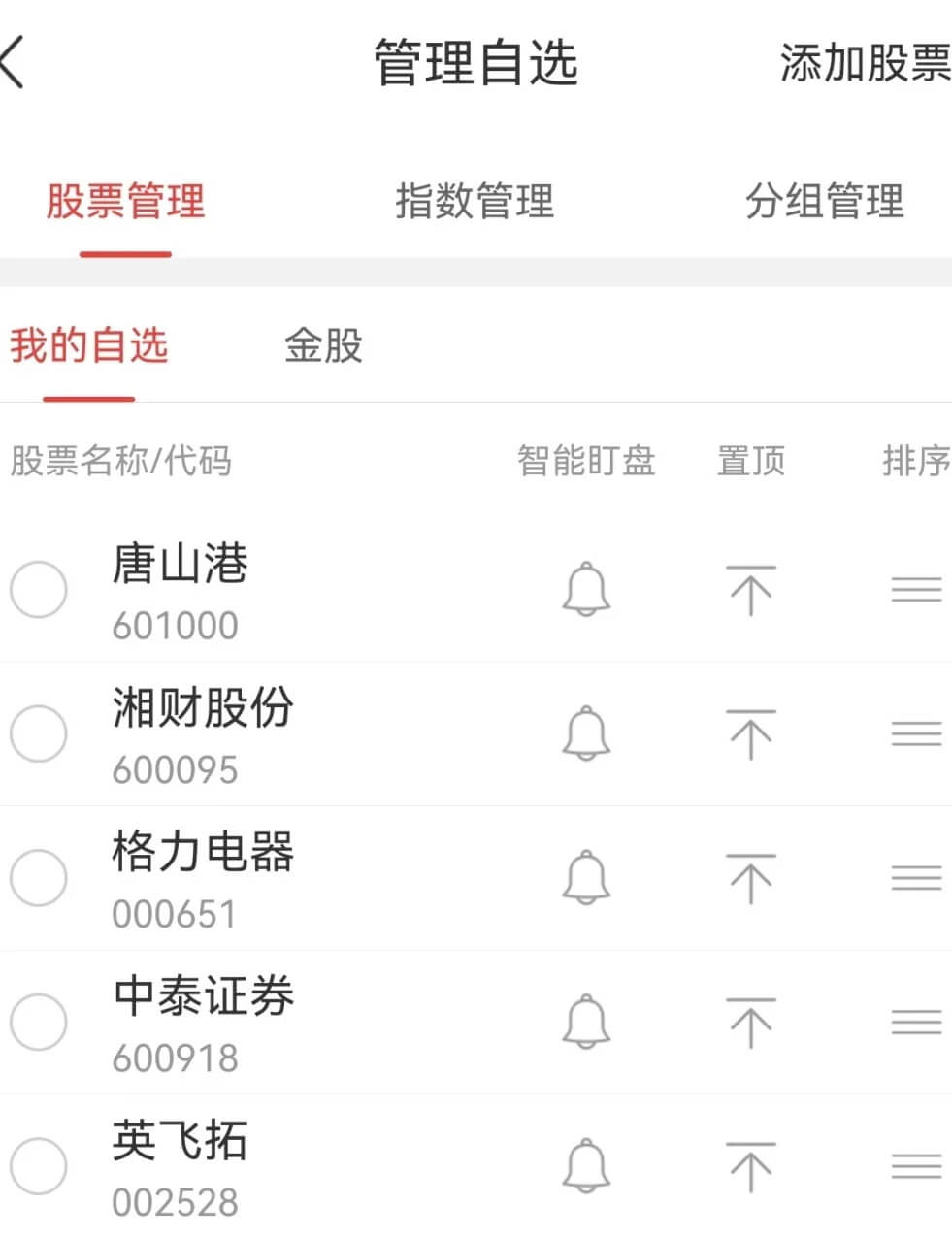
Task: Pin 格力电器 to the top
Action: click(750, 878)
